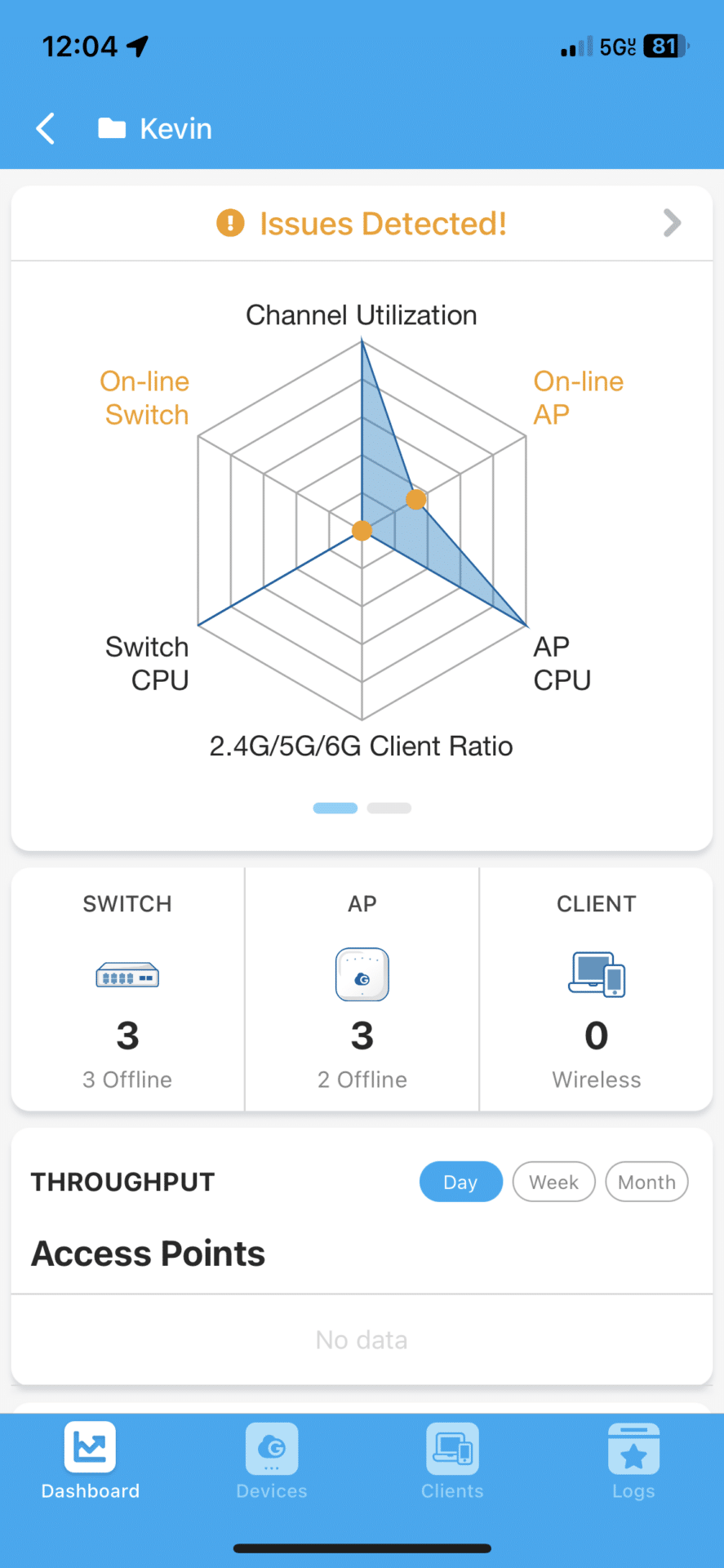This screenshot has width=724, height=1568.
Task: Open the Switch summary card
Action: [x=127, y=989]
